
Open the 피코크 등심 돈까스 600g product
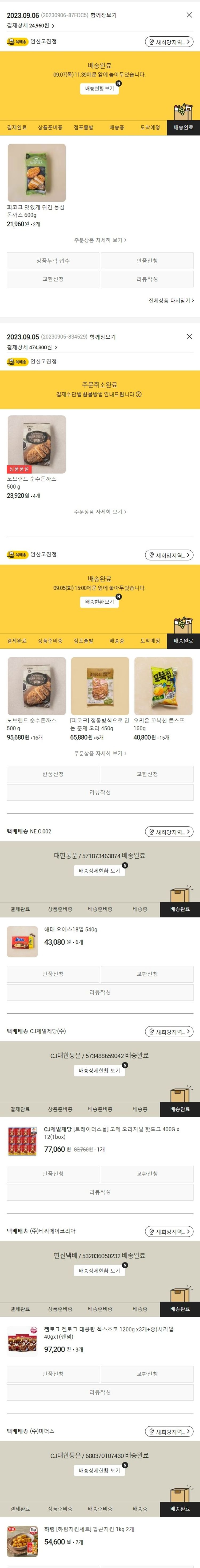click(x=37, y=173)
